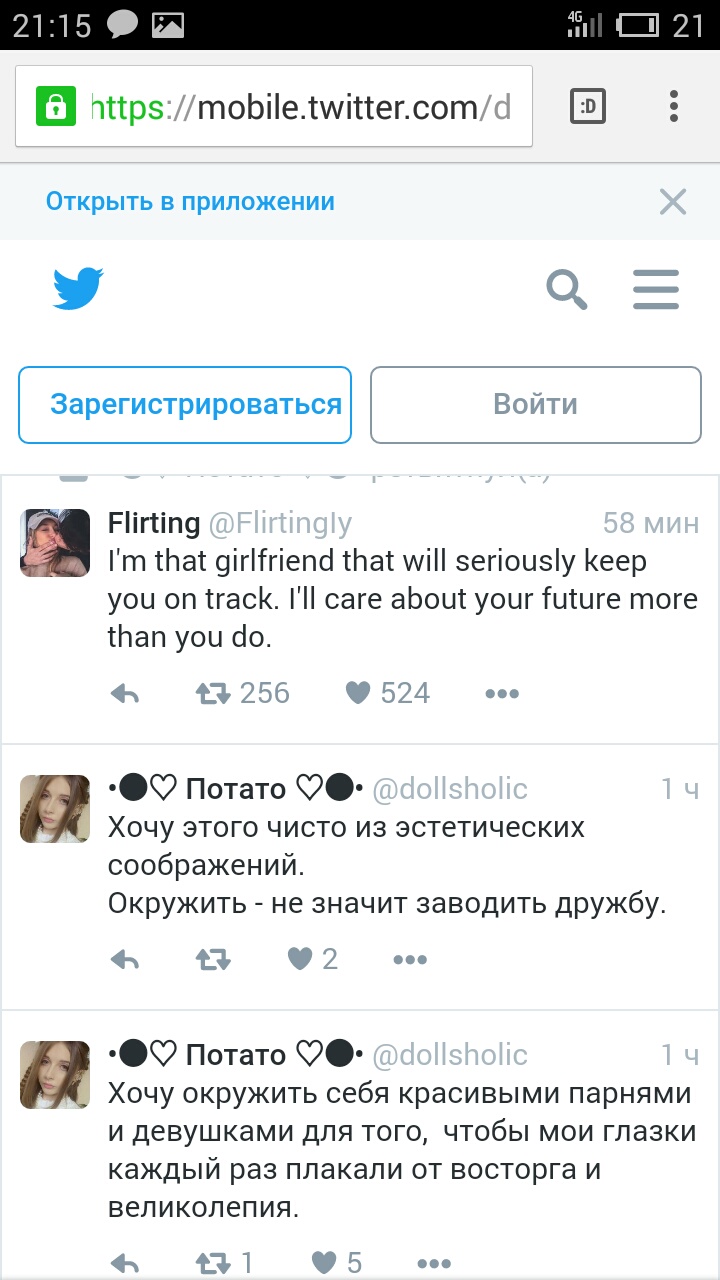The height and width of the screenshot is (1280, 720).
Task: Tap the Открыть в приложении link
Action: click(190, 202)
